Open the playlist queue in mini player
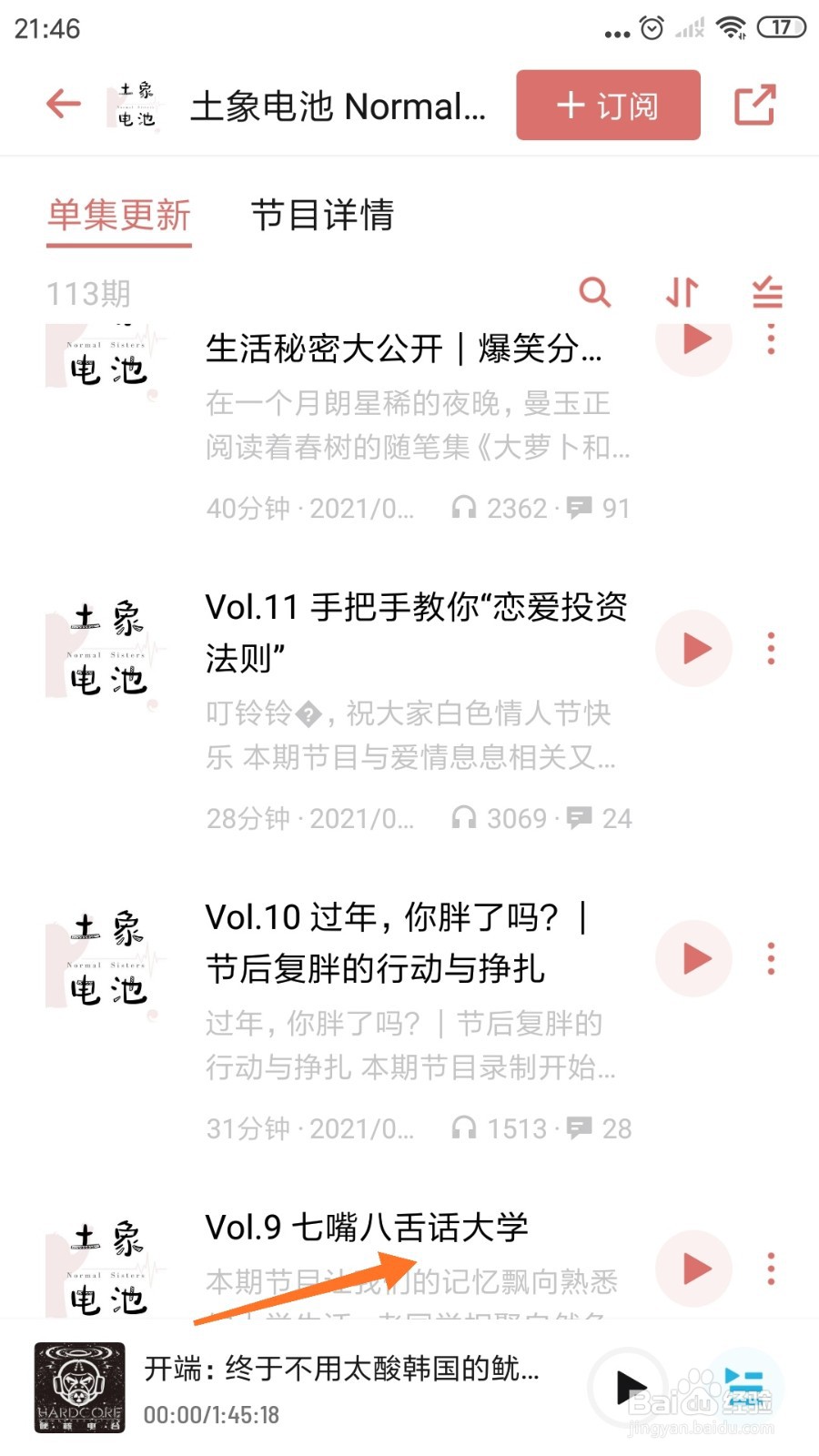This screenshot has width=819, height=1456. [x=745, y=1387]
